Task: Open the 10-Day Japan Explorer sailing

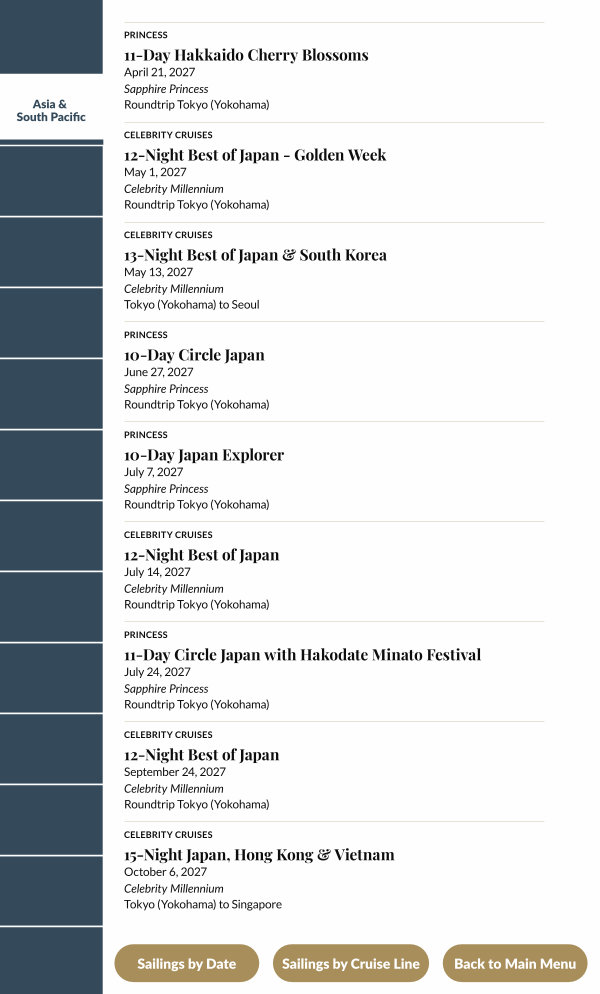Action: point(204,456)
